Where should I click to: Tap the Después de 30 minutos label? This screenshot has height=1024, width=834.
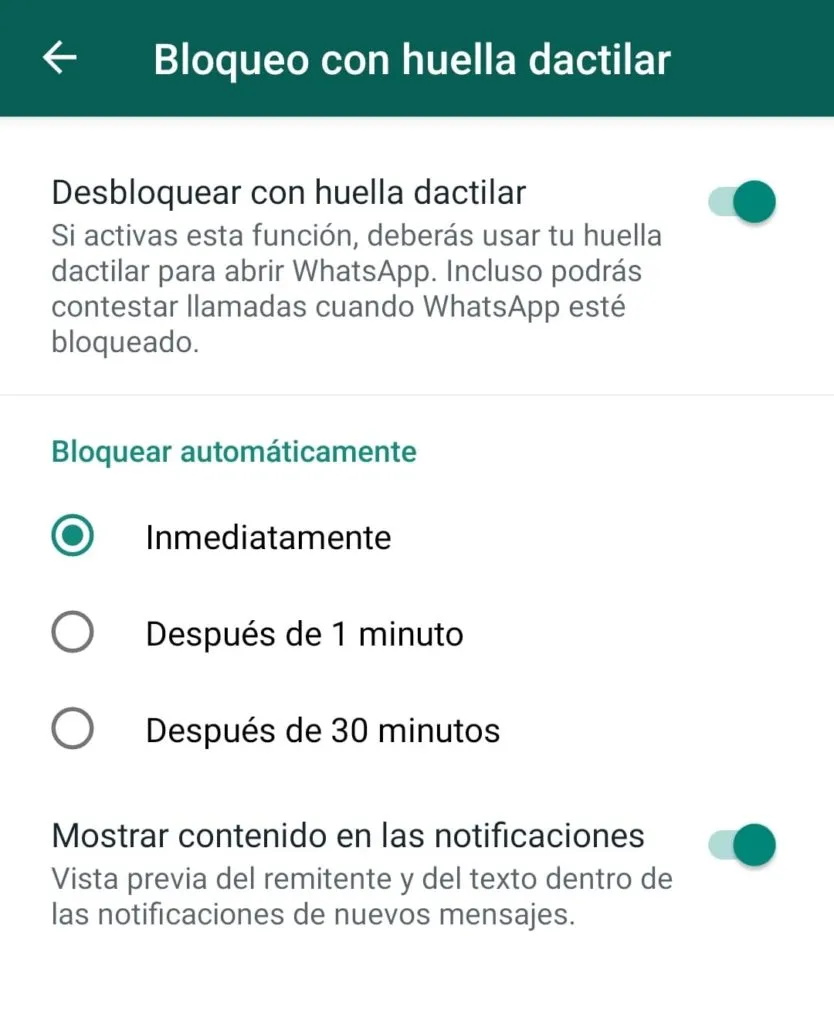tap(322, 729)
